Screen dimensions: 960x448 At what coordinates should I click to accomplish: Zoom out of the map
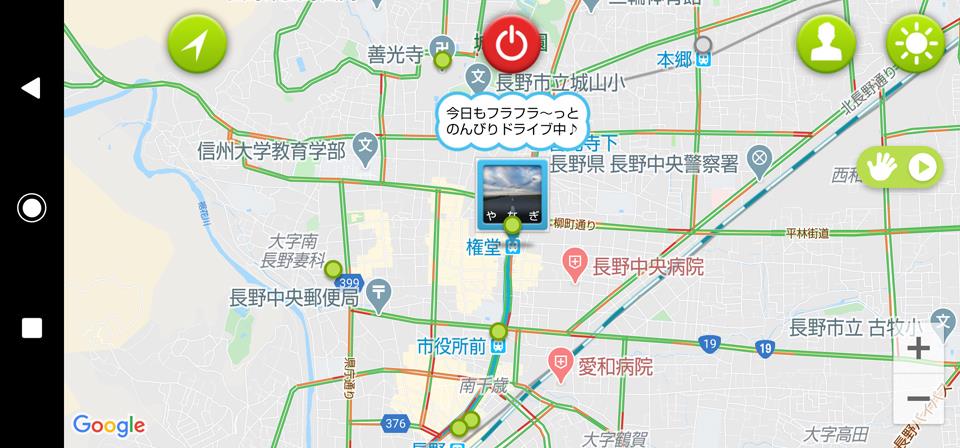pos(918,398)
